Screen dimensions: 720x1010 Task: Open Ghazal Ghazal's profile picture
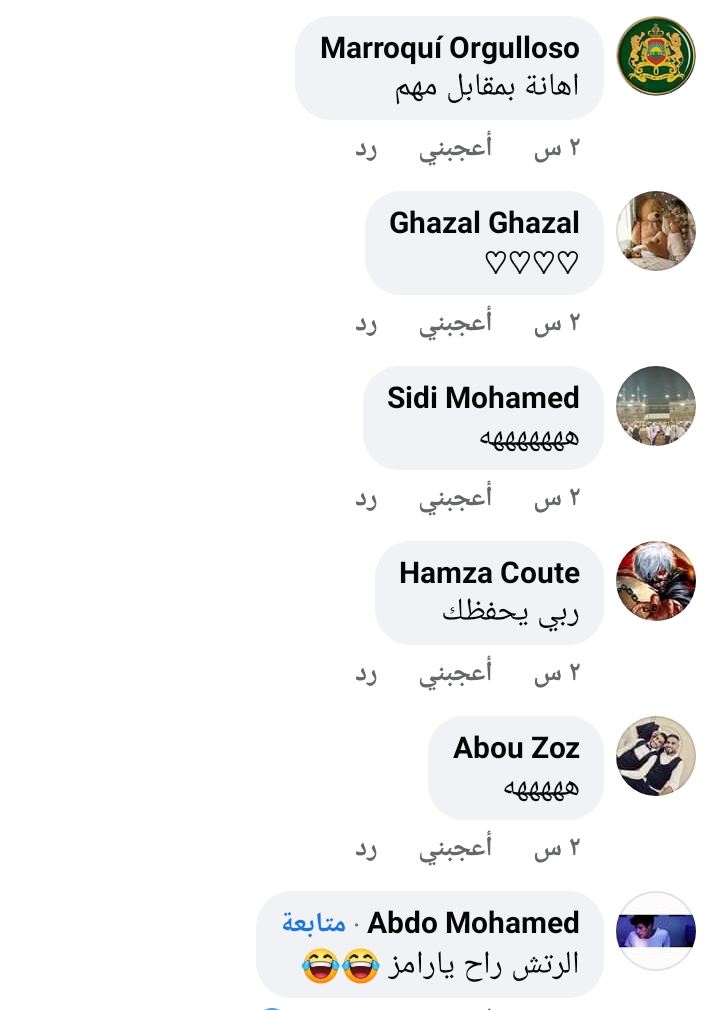click(x=655, y=231)
